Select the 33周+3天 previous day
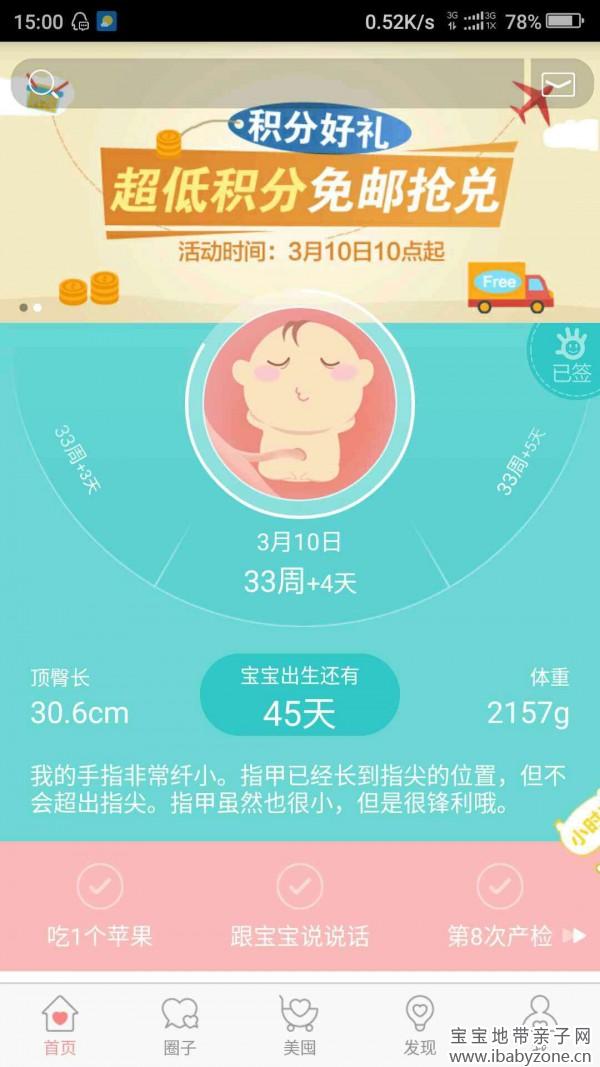Image resolution: width=600 pixels, height=1067 pixels. coord(78,461)
